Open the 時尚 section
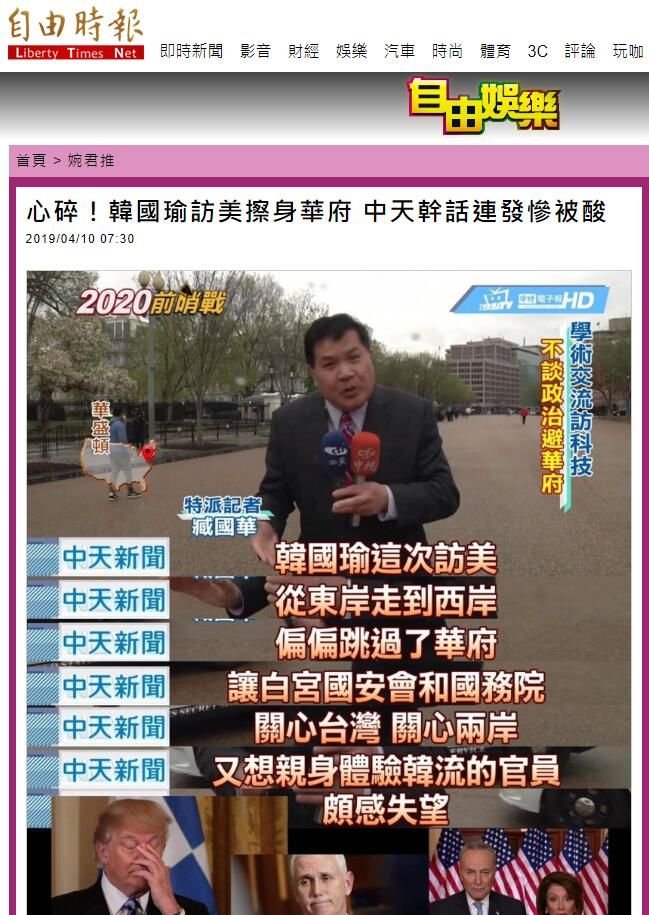The width and height of the screenshot is (649, 915). [x=447, y=51]
